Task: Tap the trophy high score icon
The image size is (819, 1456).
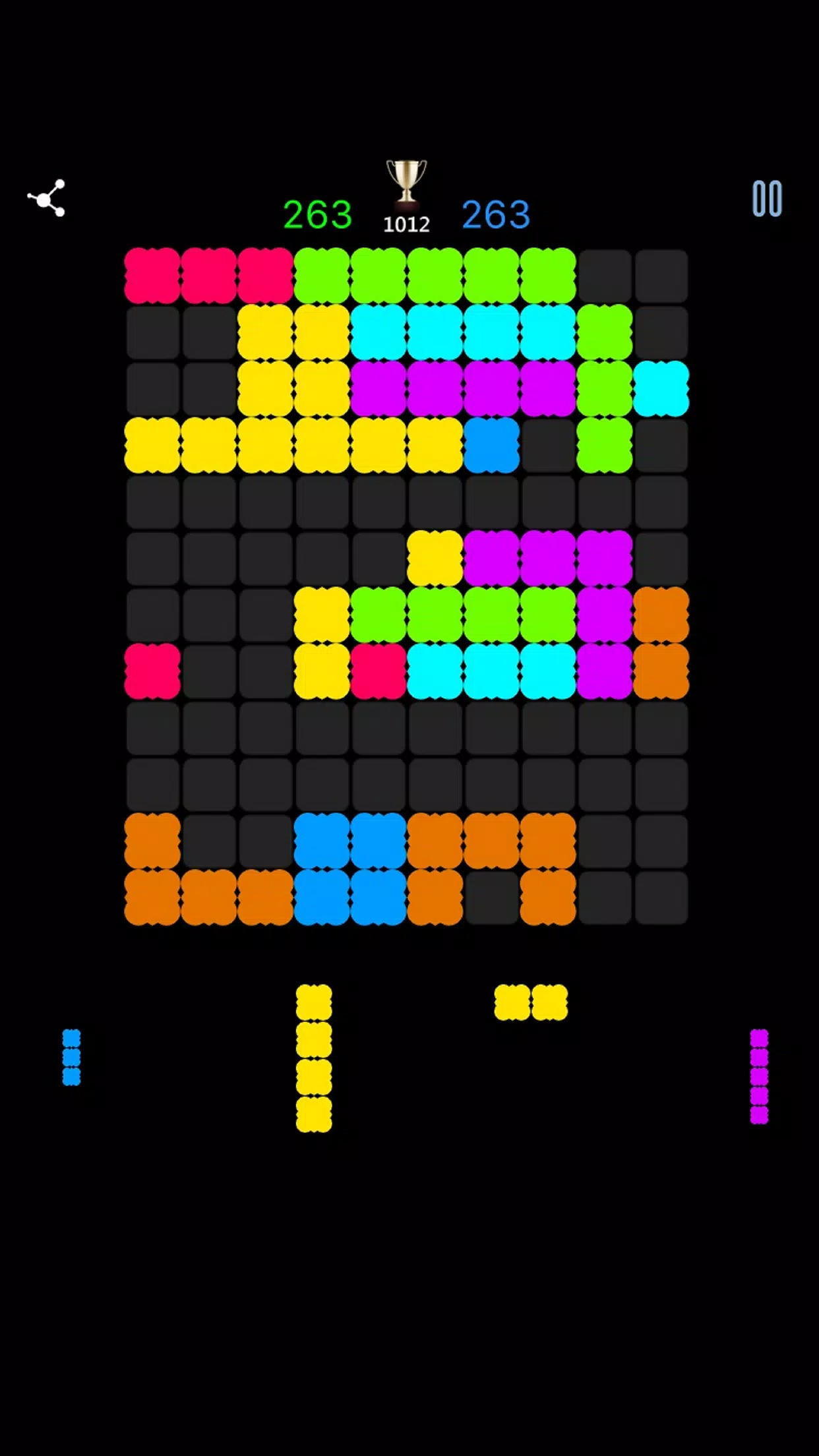Action: click(x=406, y=182)
